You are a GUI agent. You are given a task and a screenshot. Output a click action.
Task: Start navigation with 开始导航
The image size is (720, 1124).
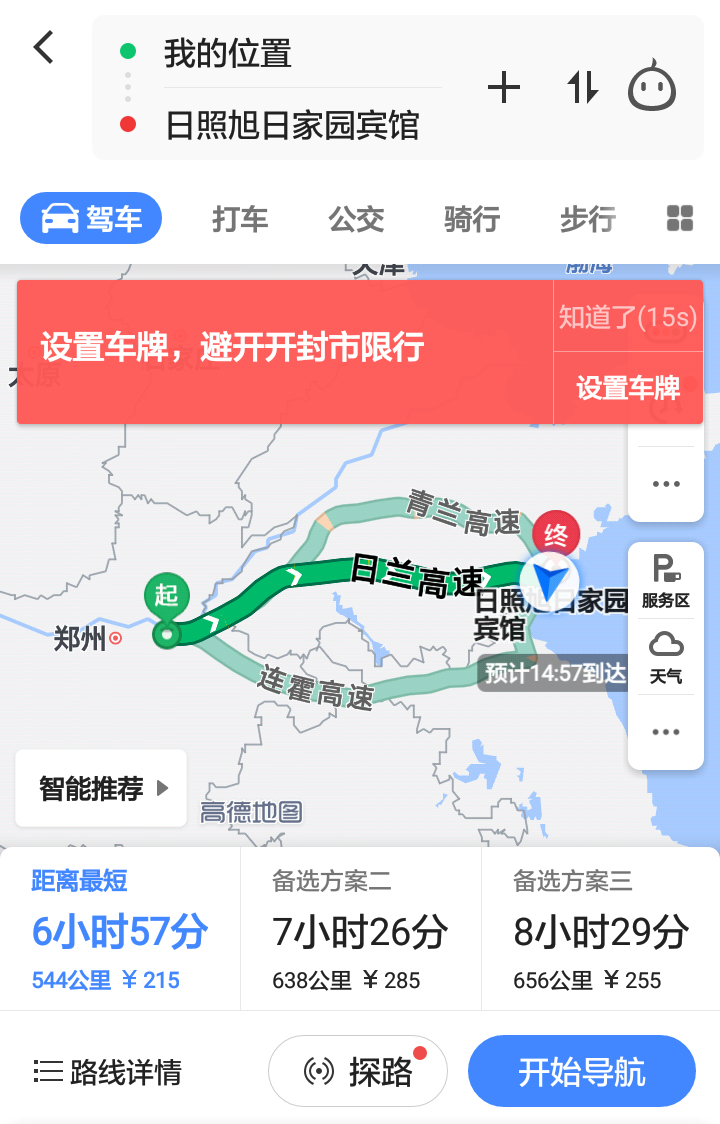pyautogui.click(x=581, y=1070)
